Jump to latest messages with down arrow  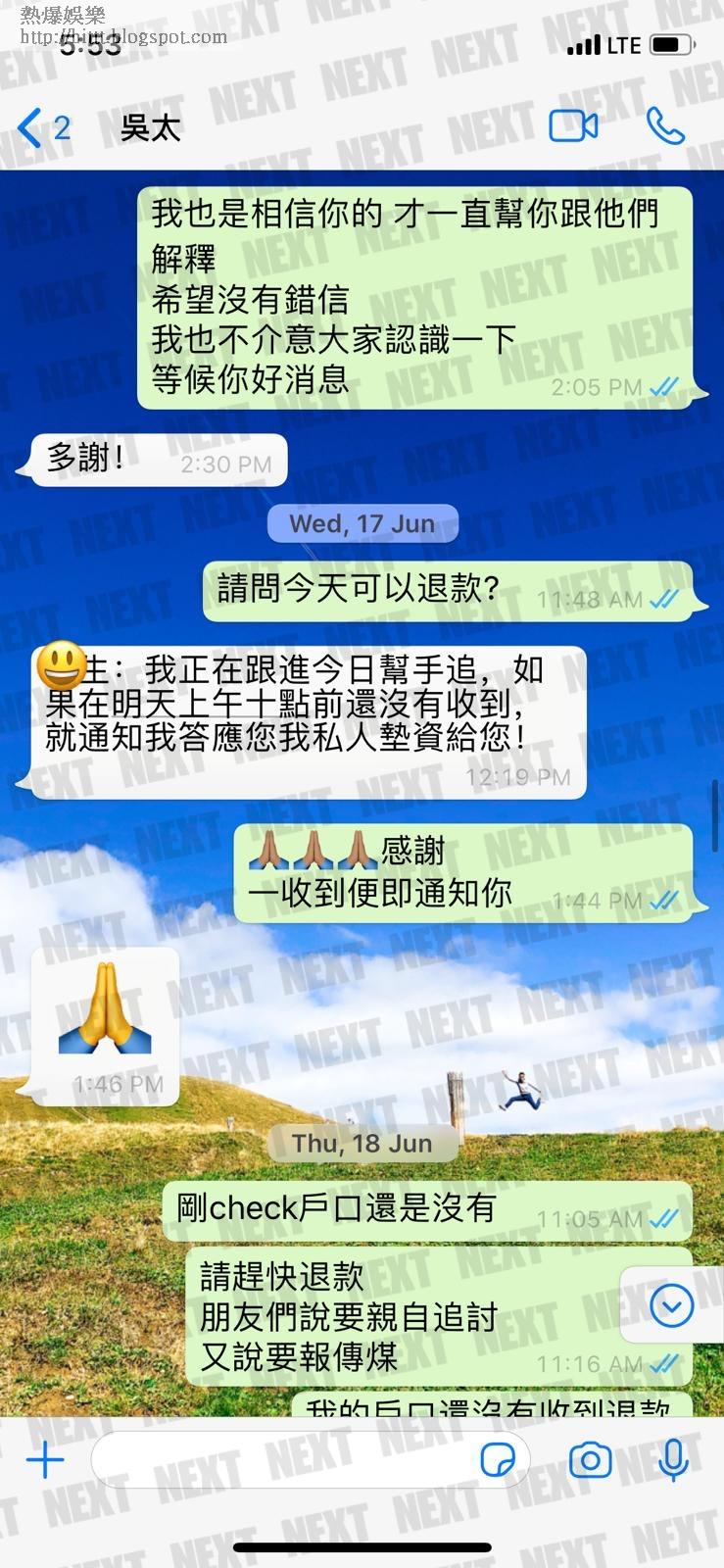[672, 1305]
